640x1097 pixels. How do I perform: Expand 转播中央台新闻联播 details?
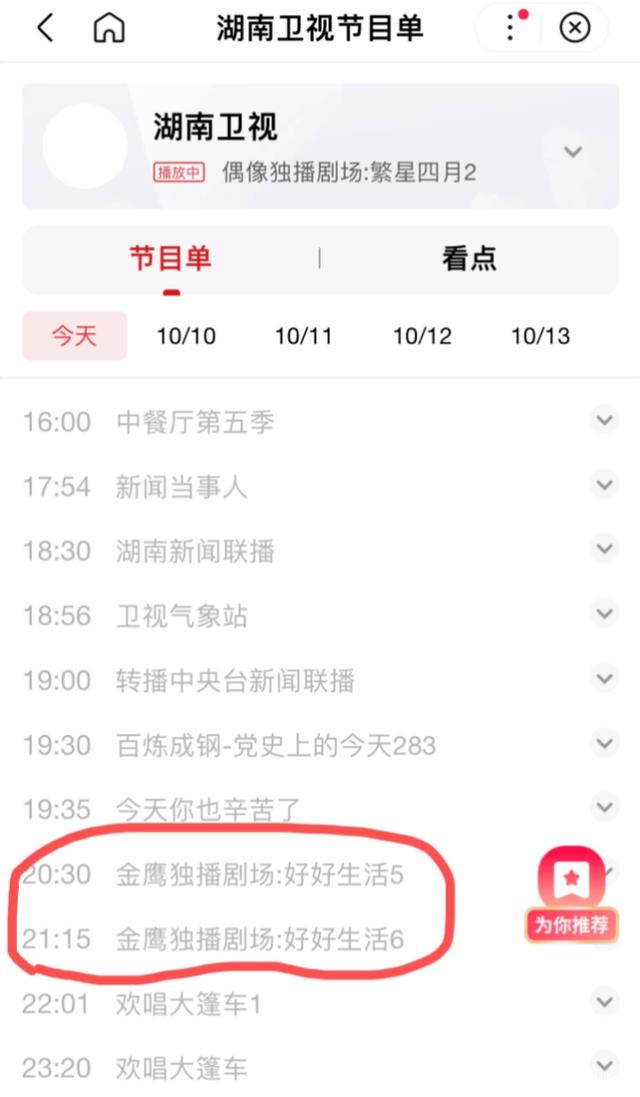[x=604, y=679]
